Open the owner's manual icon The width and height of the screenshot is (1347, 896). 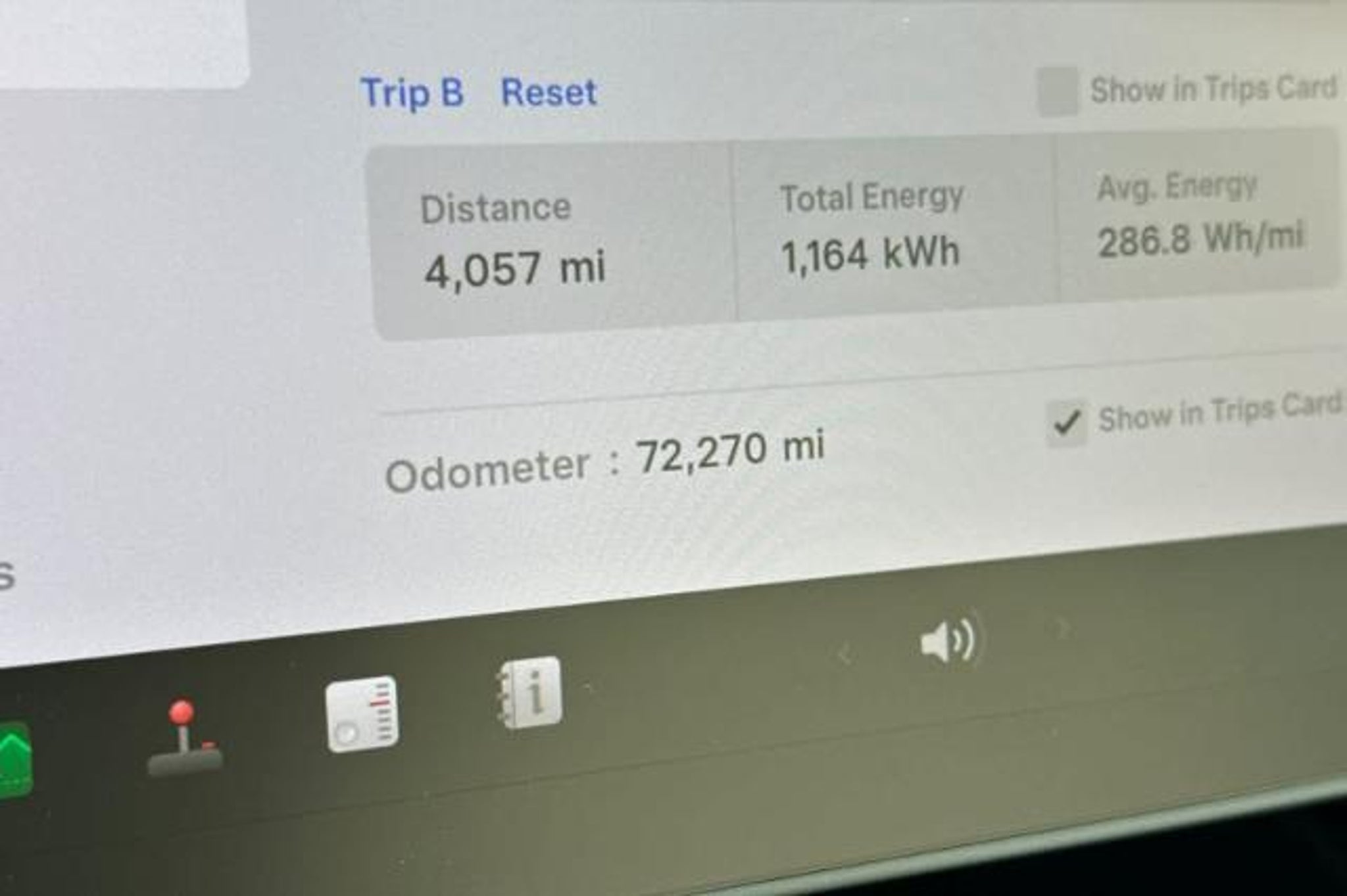click(x=530, y=692)
